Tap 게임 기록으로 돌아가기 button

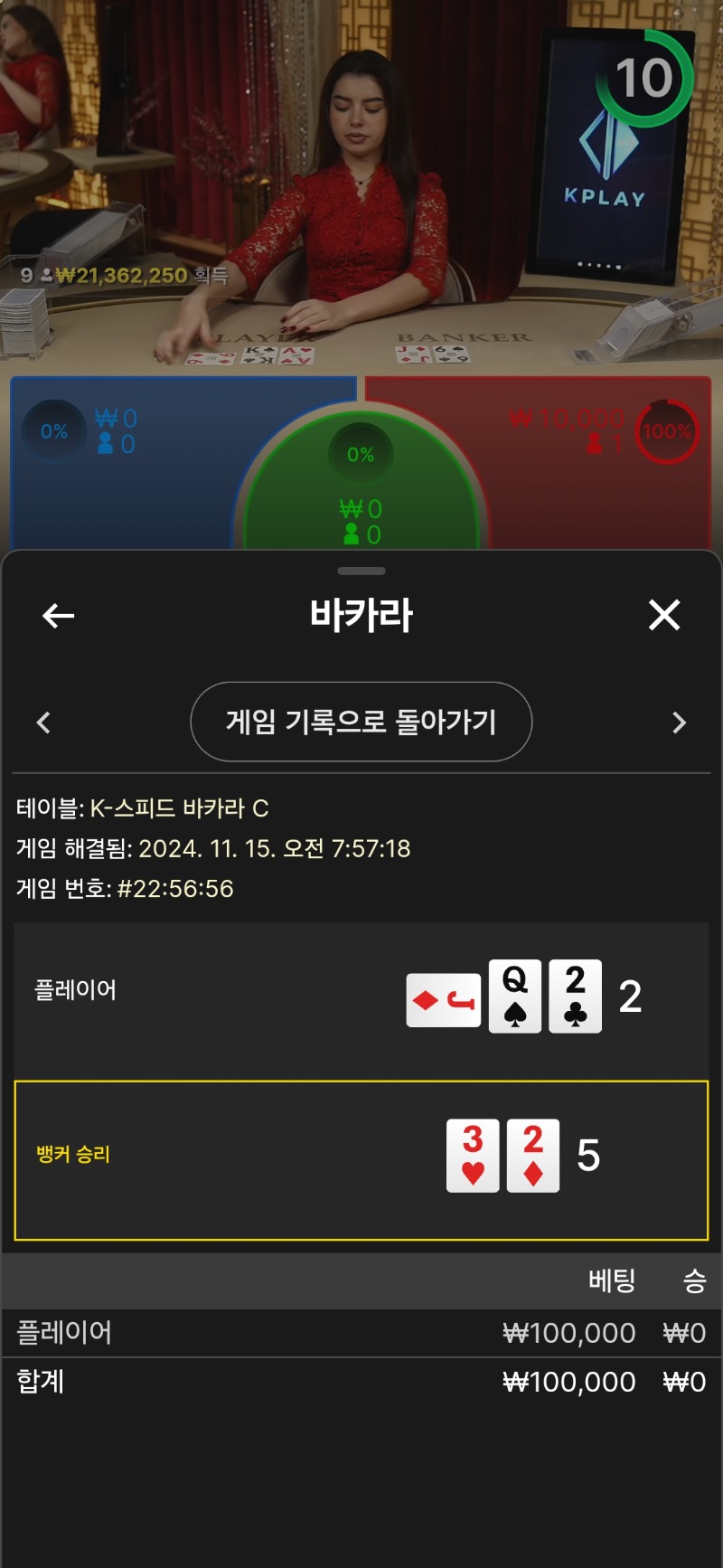(x=361, y=722)
